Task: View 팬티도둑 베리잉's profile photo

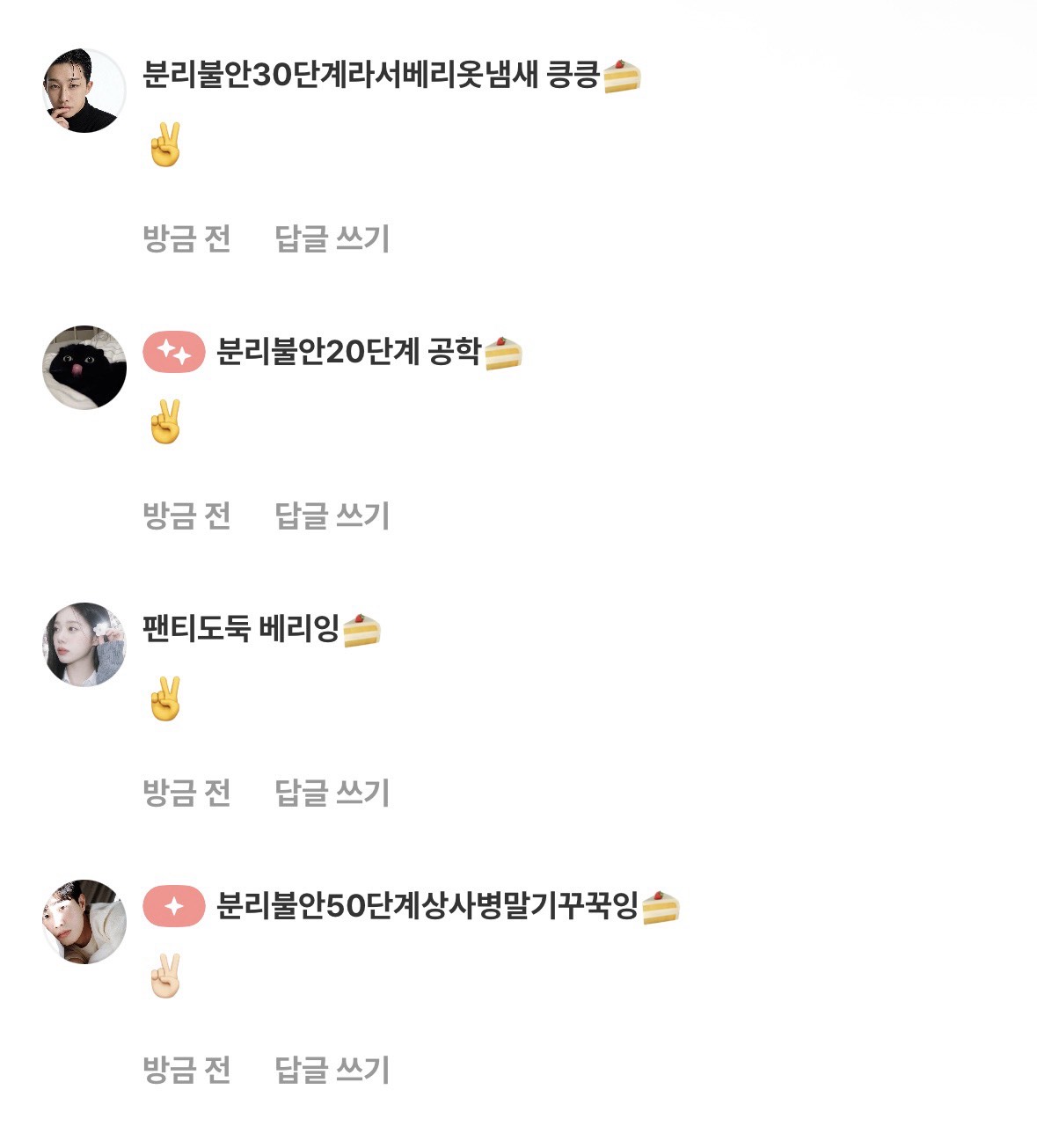Action: coord(84,645)
